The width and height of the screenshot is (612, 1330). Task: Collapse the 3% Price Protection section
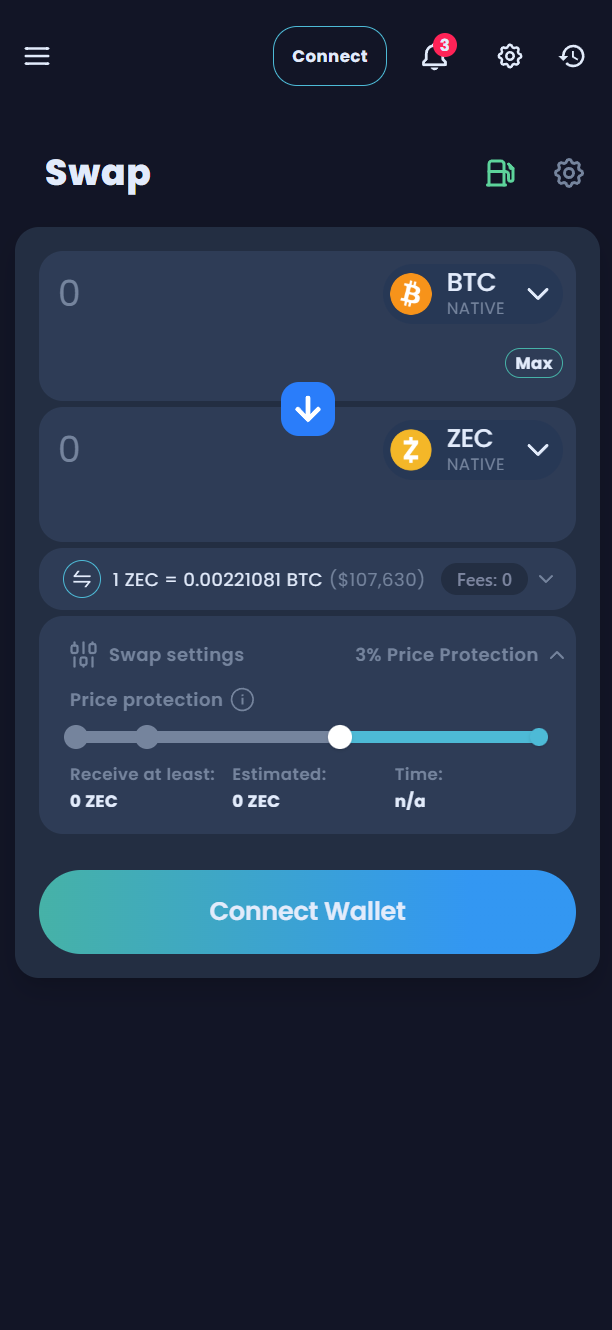coord(557,655)
